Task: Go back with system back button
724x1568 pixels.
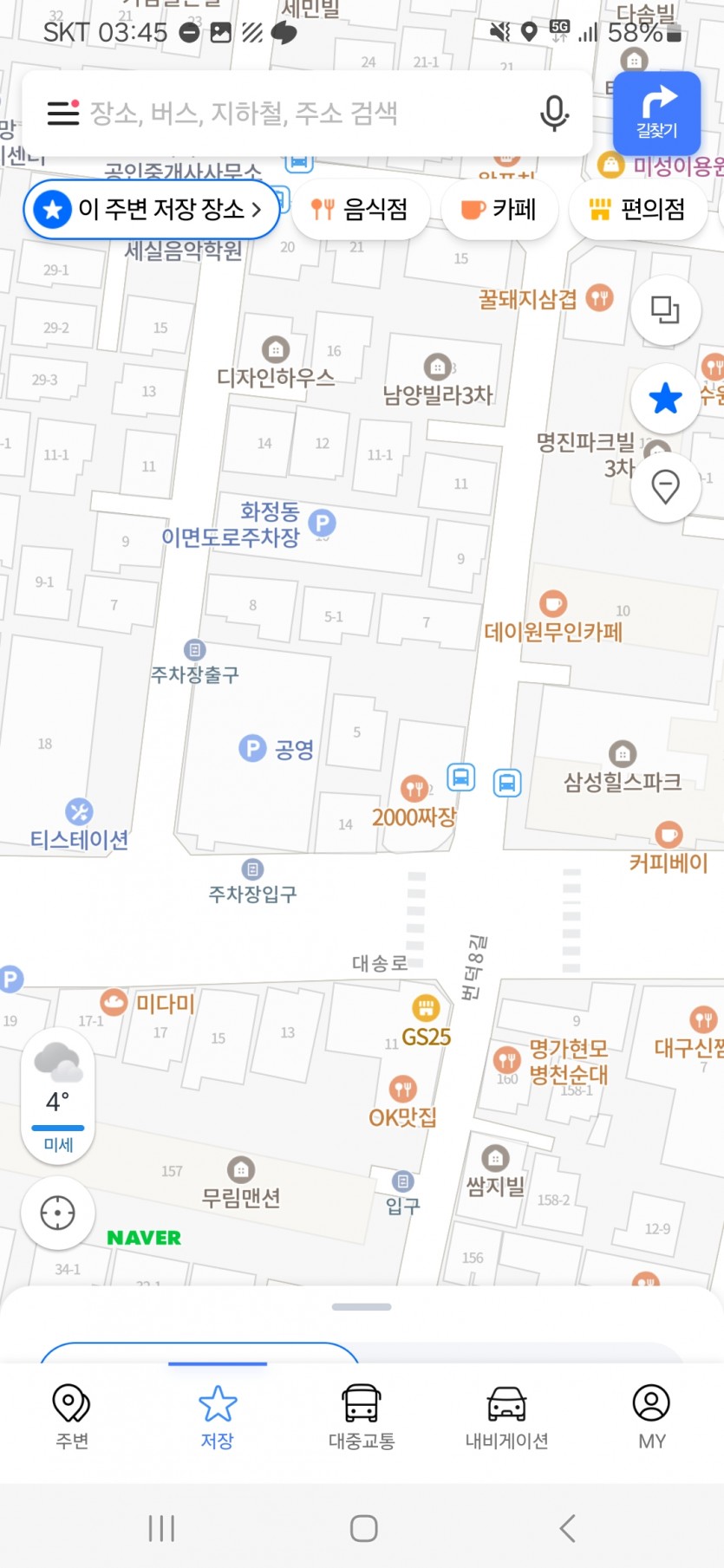Action: [567, 1528]
